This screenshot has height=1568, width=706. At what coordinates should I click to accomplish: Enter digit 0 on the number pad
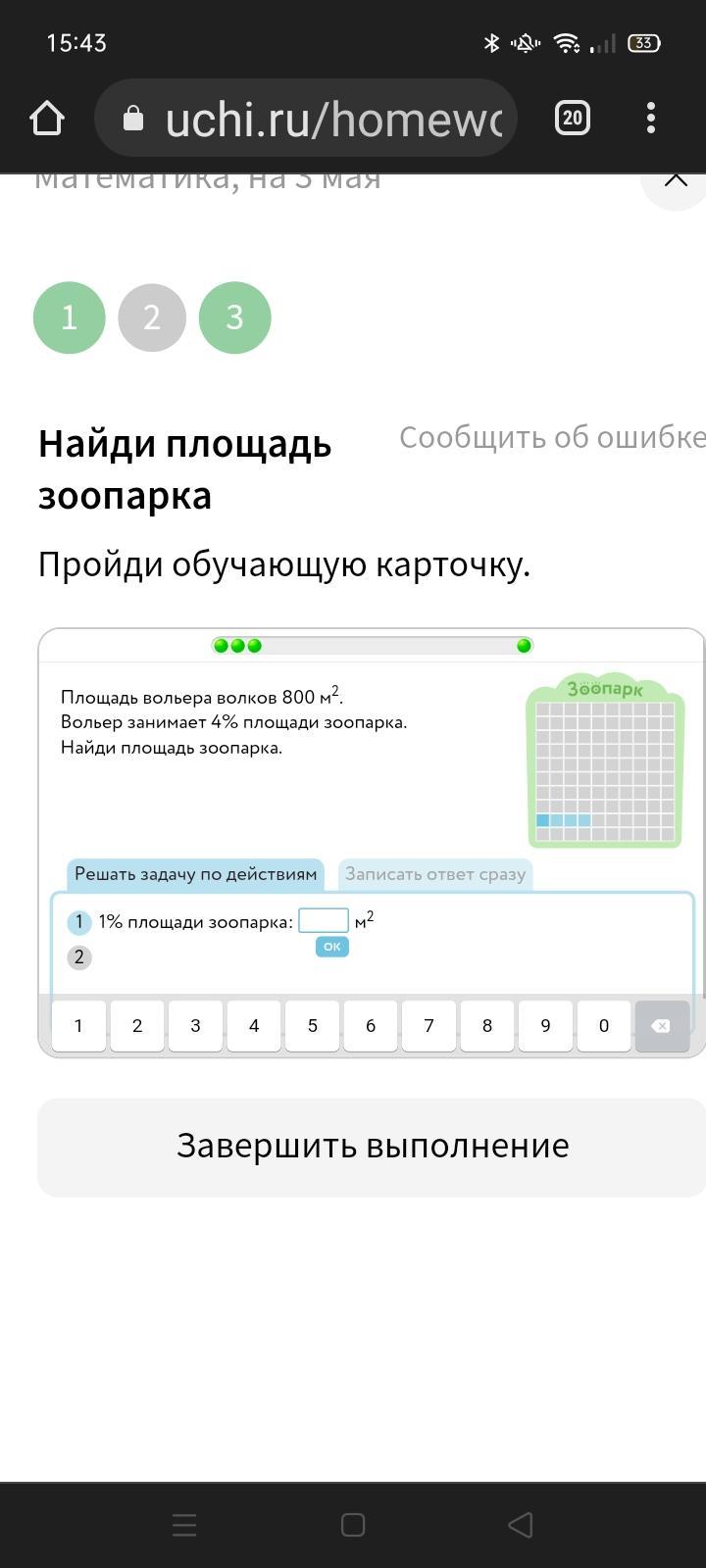[603, 1025]
